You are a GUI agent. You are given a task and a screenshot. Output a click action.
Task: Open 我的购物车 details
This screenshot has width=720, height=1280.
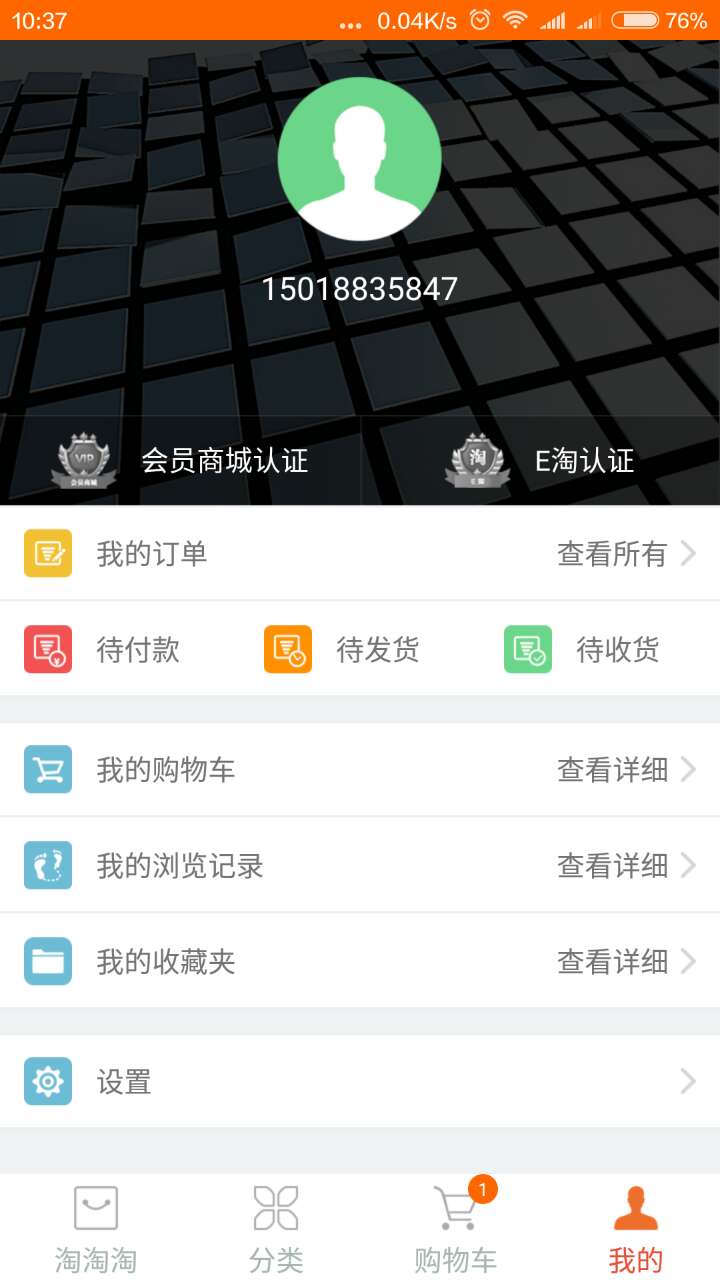click(x=360, y=769)
